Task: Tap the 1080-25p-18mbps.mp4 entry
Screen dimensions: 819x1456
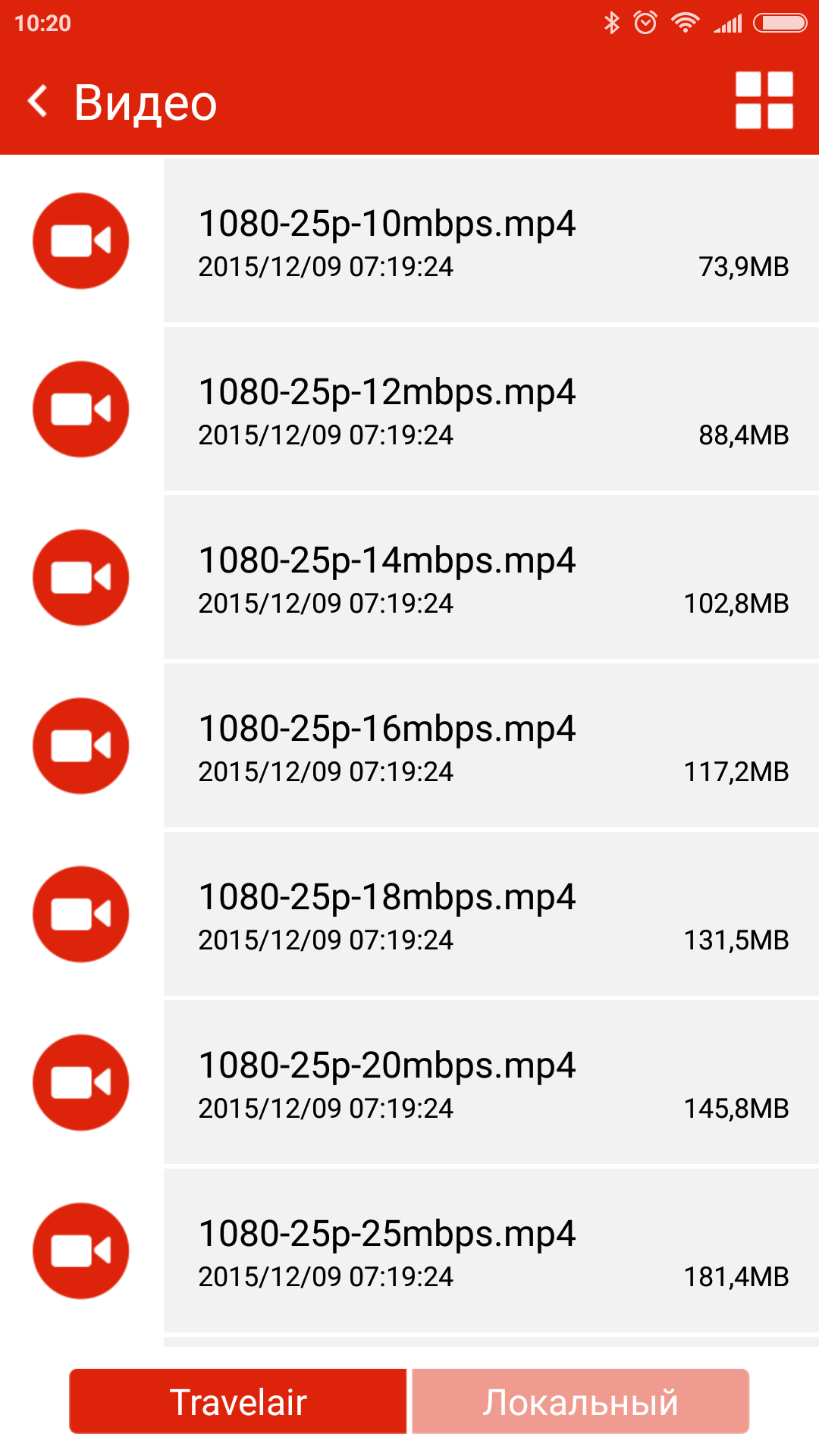Action: tap(490, 915)
